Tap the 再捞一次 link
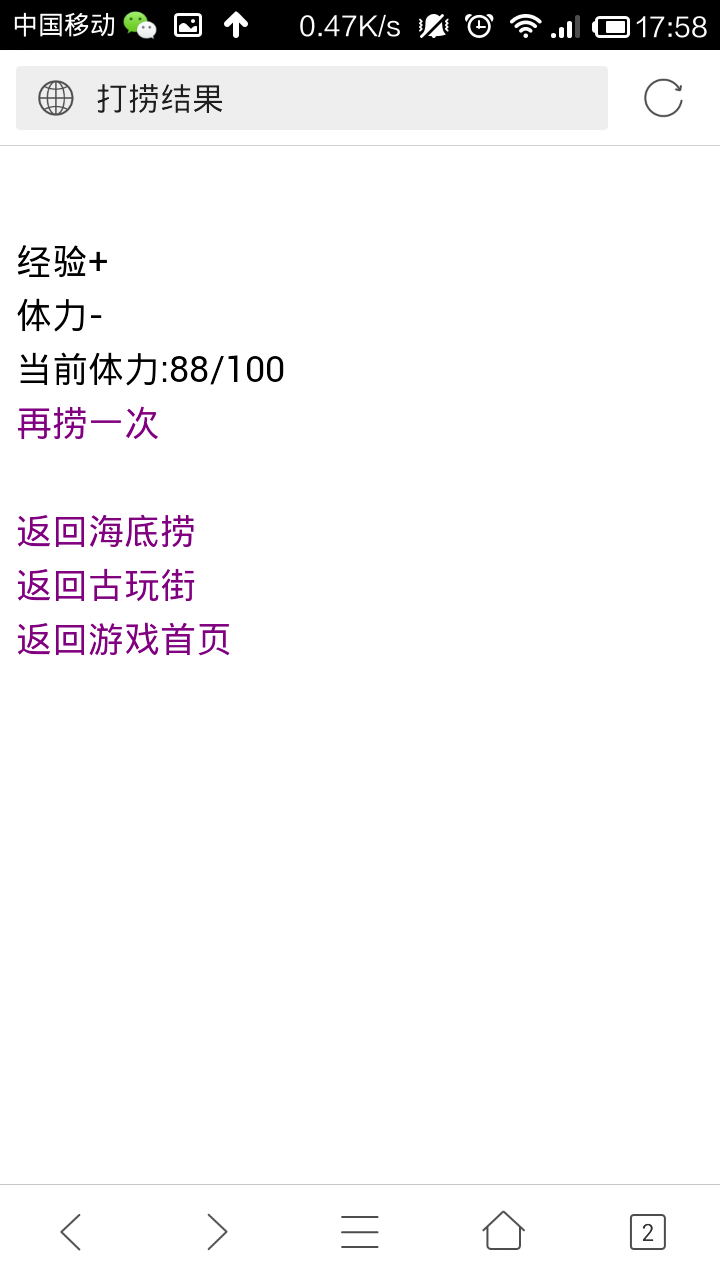 88,424
